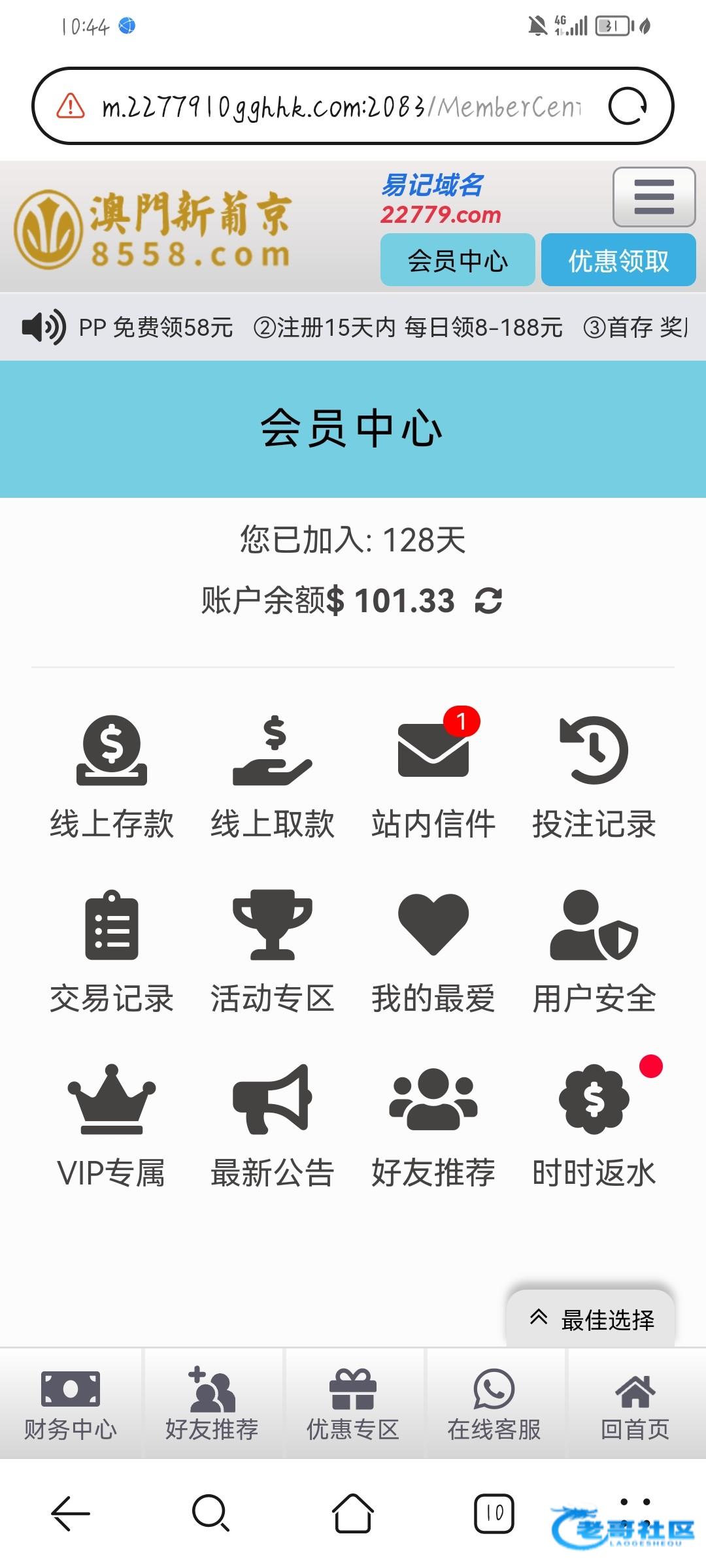Screen dimensions: 706x1568
Task: Read 最新公告 announcements
Action: tap(273, 1125)
